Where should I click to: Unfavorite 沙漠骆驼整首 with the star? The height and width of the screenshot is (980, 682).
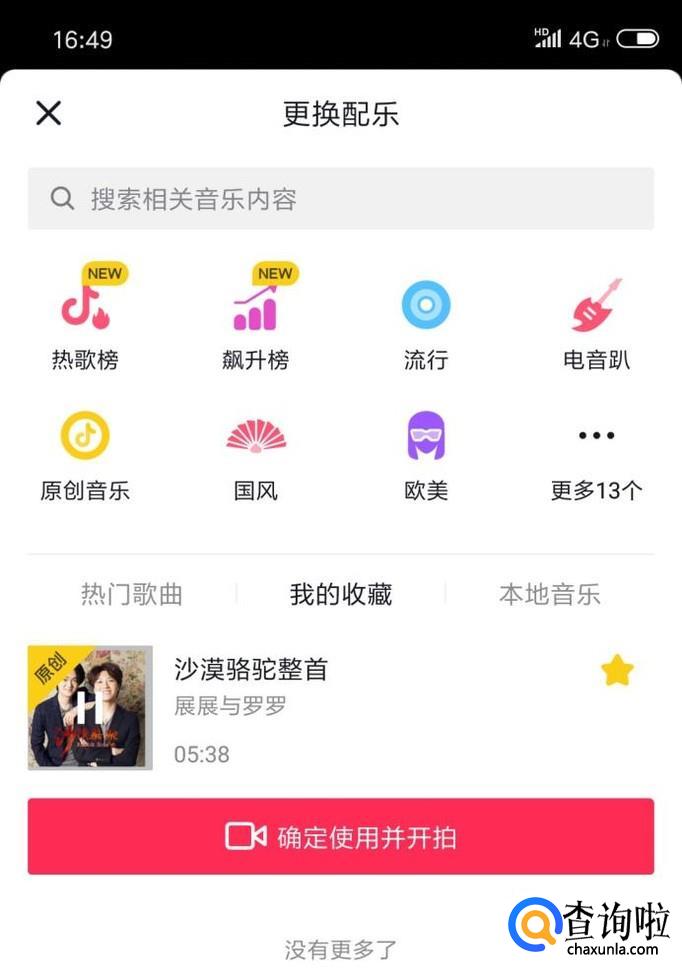617,671
